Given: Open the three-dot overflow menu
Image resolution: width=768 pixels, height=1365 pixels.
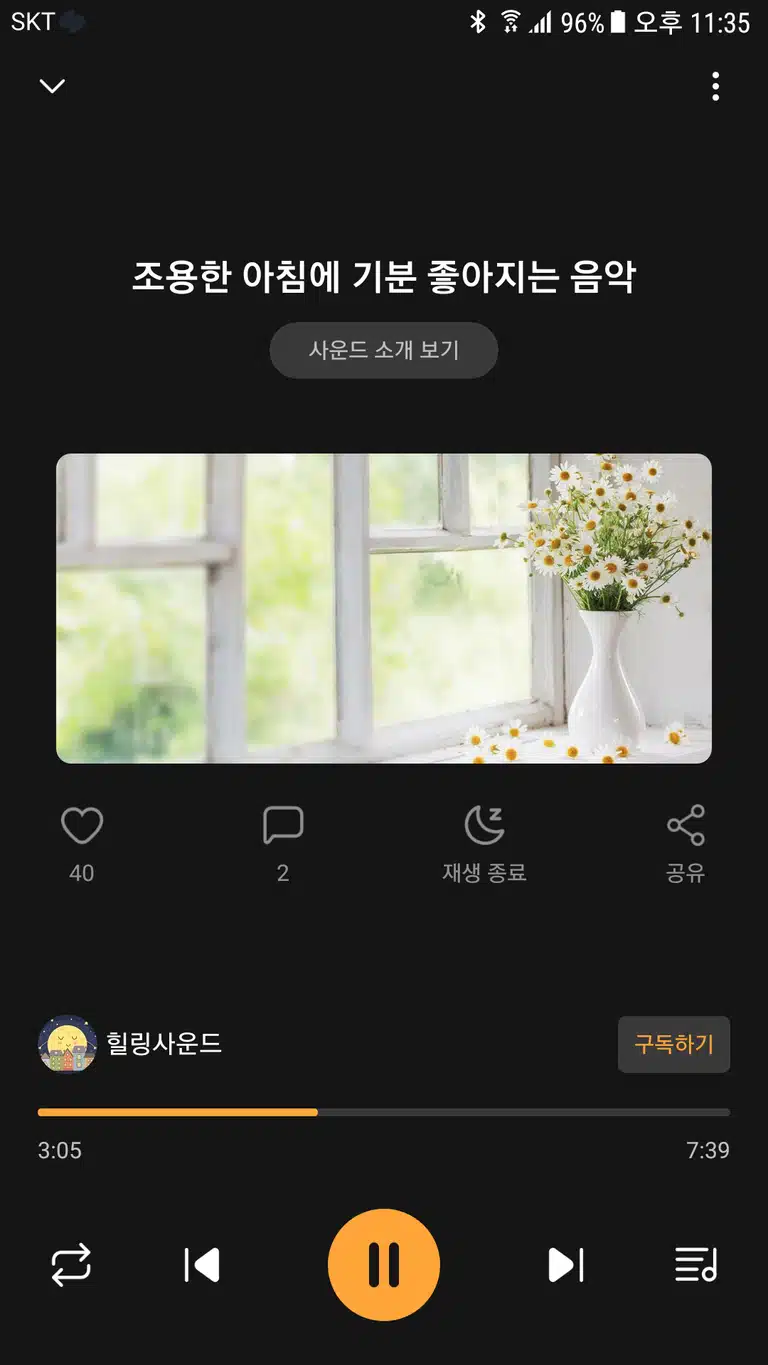Looking at the screenshot, I should [x=715, y=87].
